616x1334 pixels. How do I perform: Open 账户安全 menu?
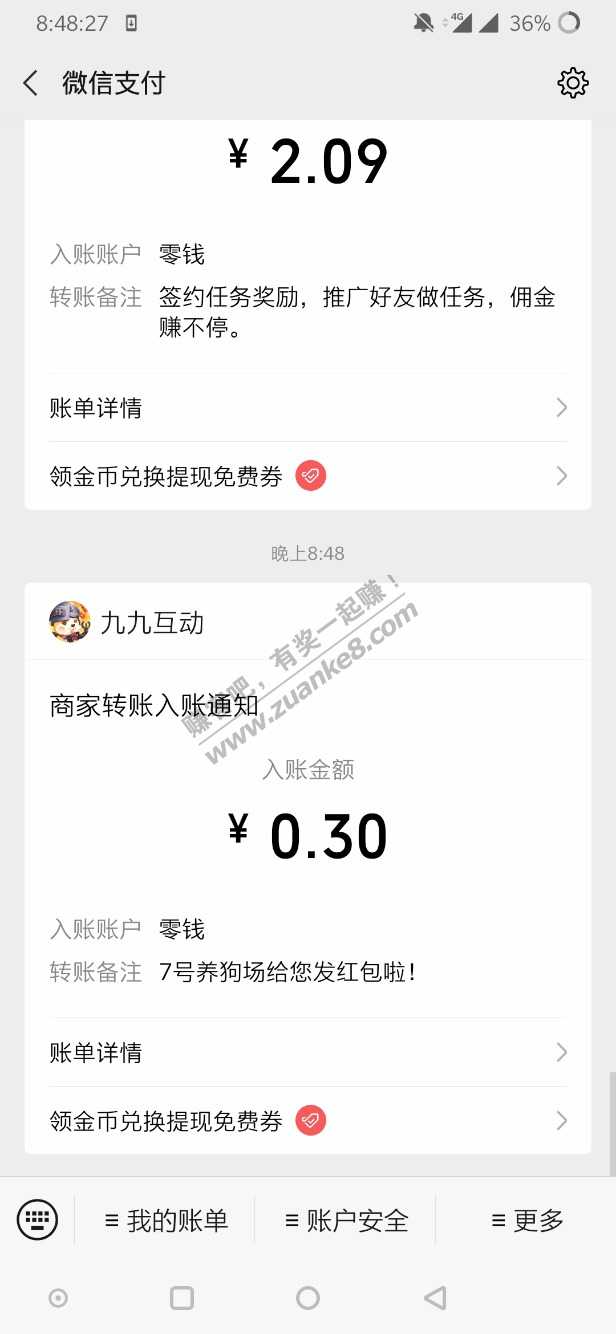[346, 1220]
